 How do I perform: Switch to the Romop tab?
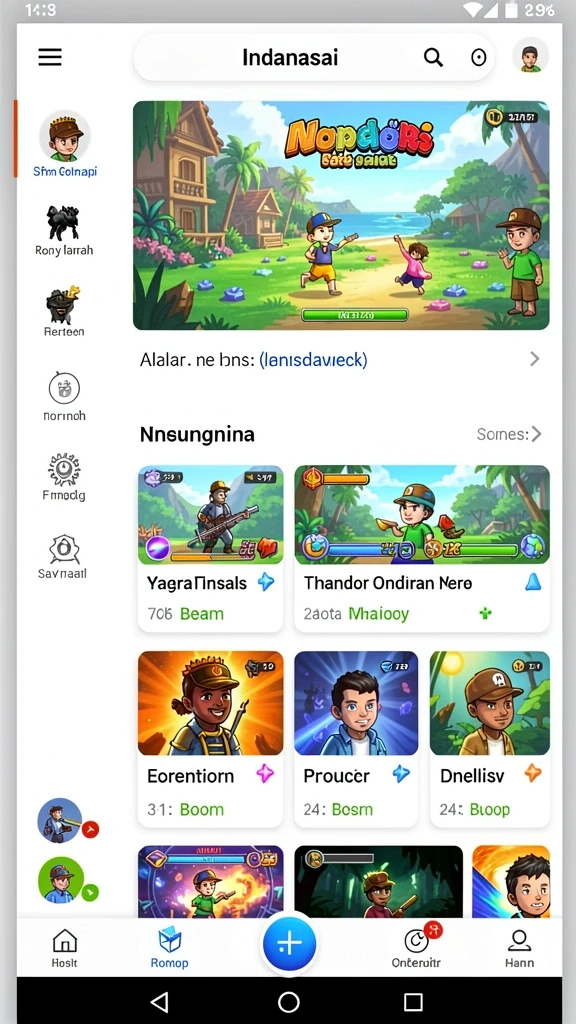(170, 948)
